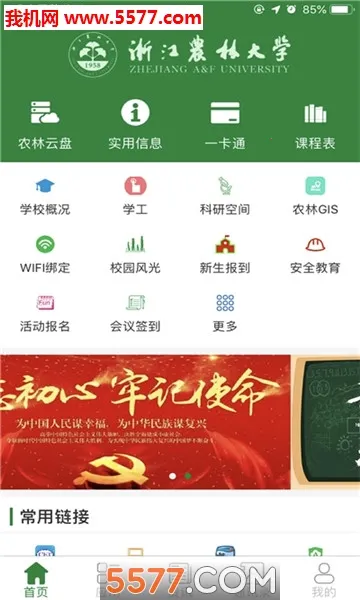This screenshot has height=600, width=360.
Task: Open 农林云盘 cloud drive
Action: (x=45, y=124)
